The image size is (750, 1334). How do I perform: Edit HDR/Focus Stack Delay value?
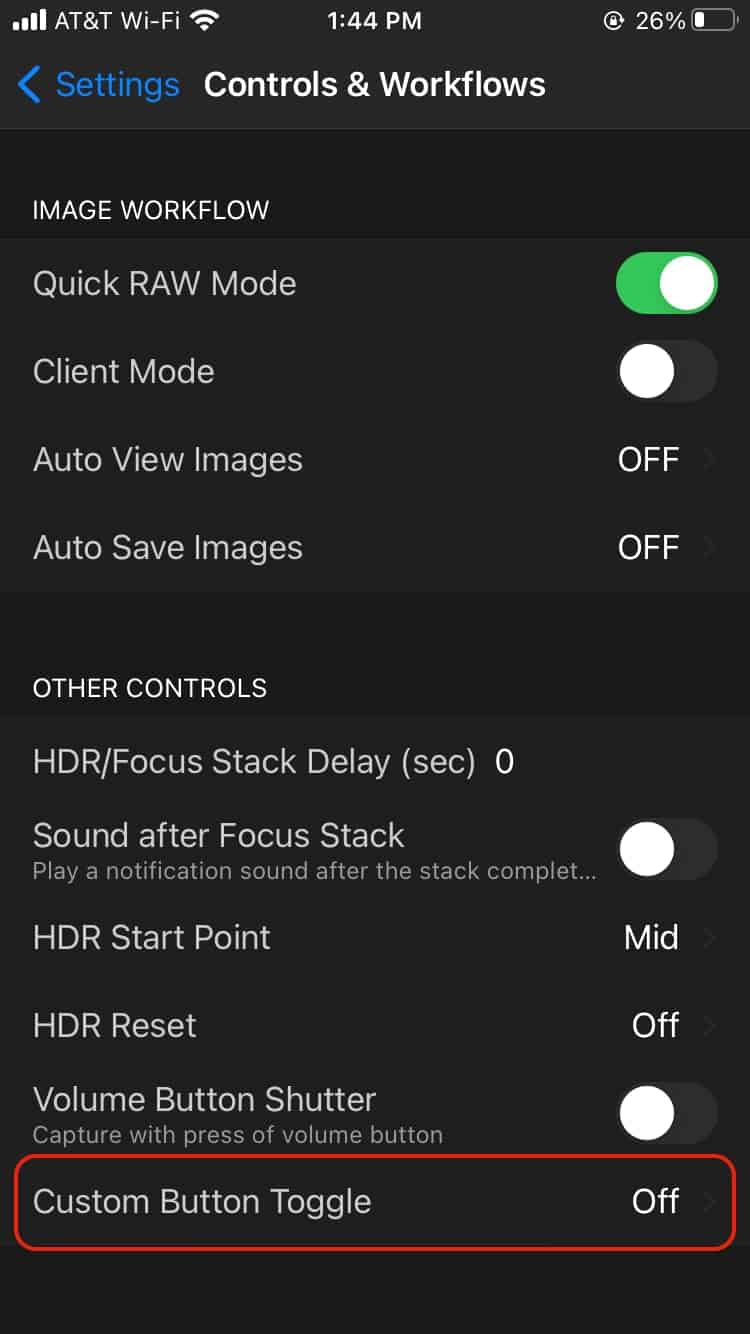coord(504,762)
